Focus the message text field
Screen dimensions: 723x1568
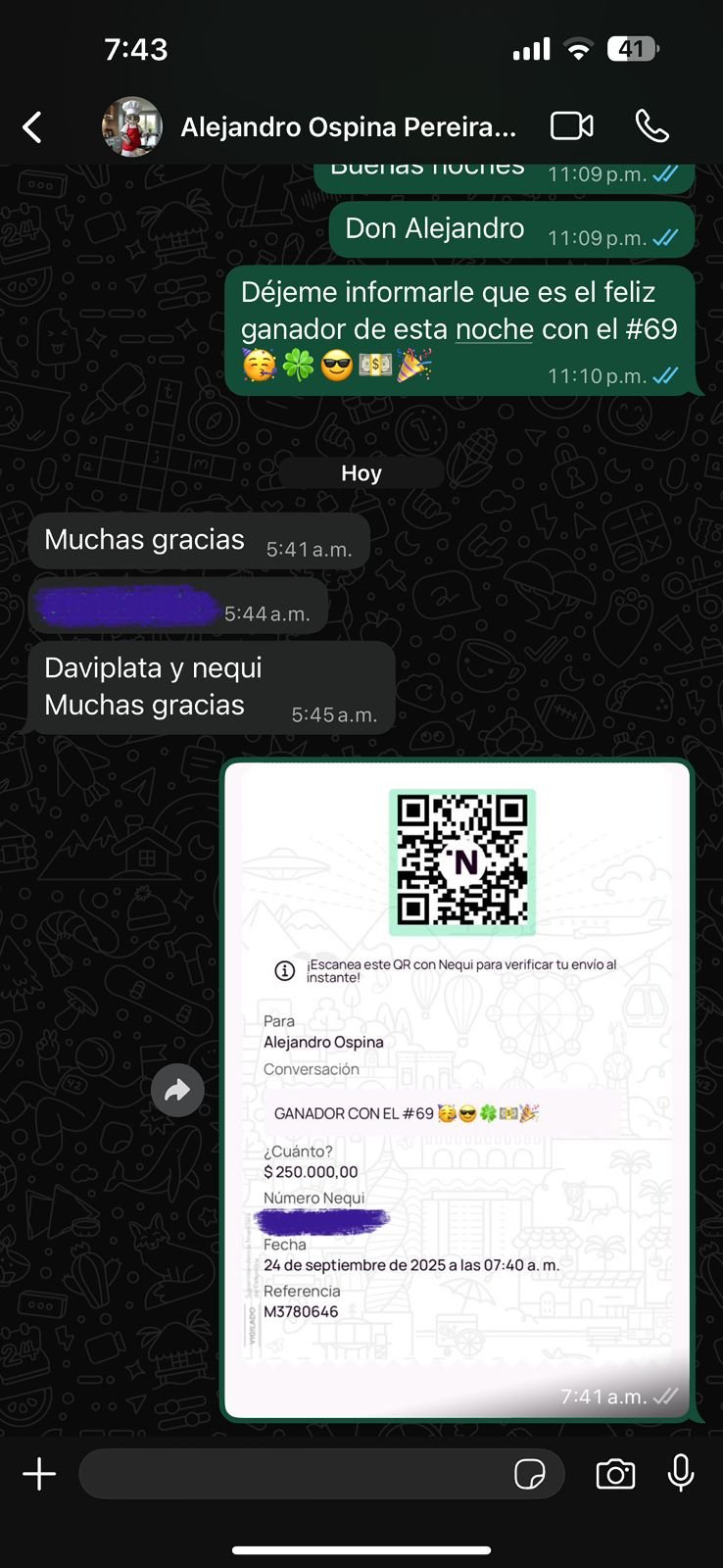click(294, 1474)
